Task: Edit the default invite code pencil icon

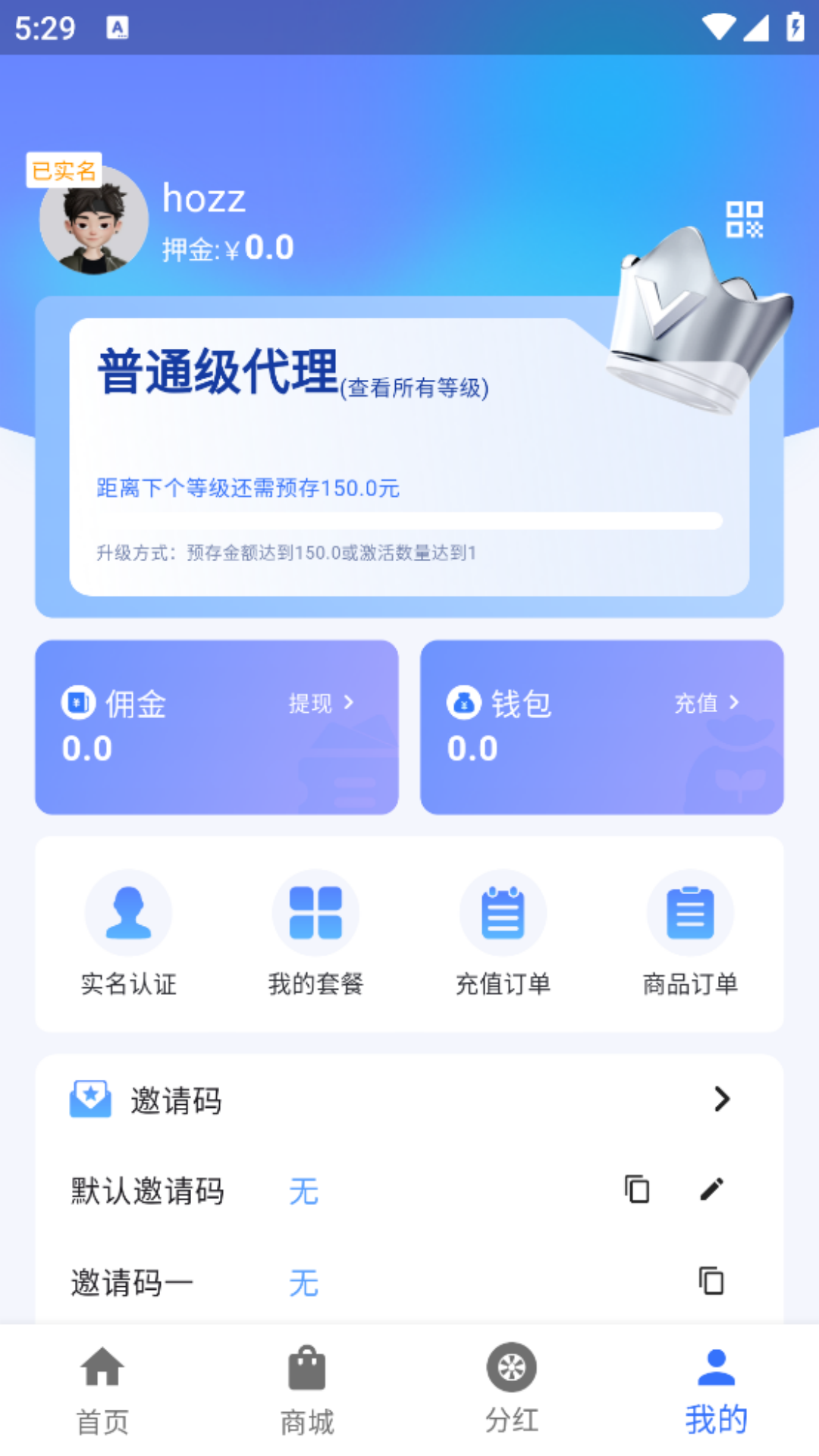Action: pyautogui.click(x=711, y=1189)
